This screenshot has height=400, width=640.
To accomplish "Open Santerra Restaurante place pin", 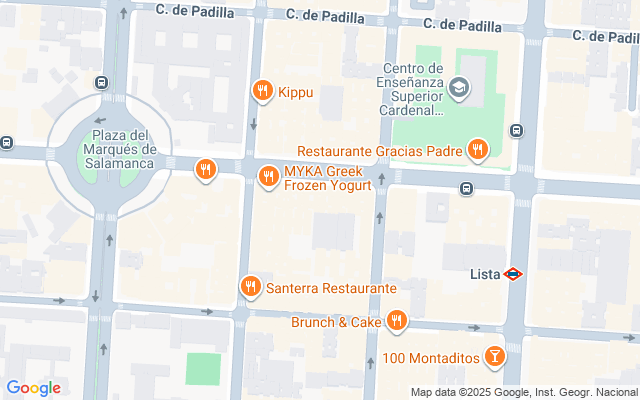I will pos(250,288).
